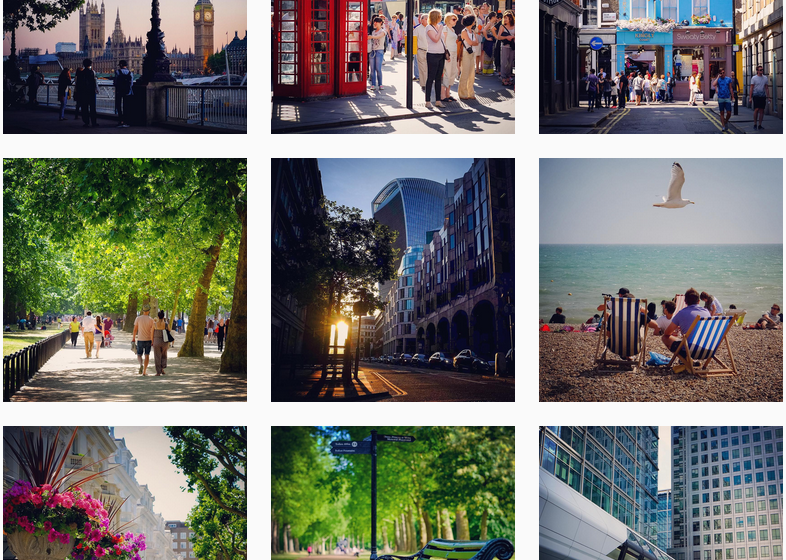Open the glass office buildings photo
Screen dimensions: 786x560
click(660, 493)
